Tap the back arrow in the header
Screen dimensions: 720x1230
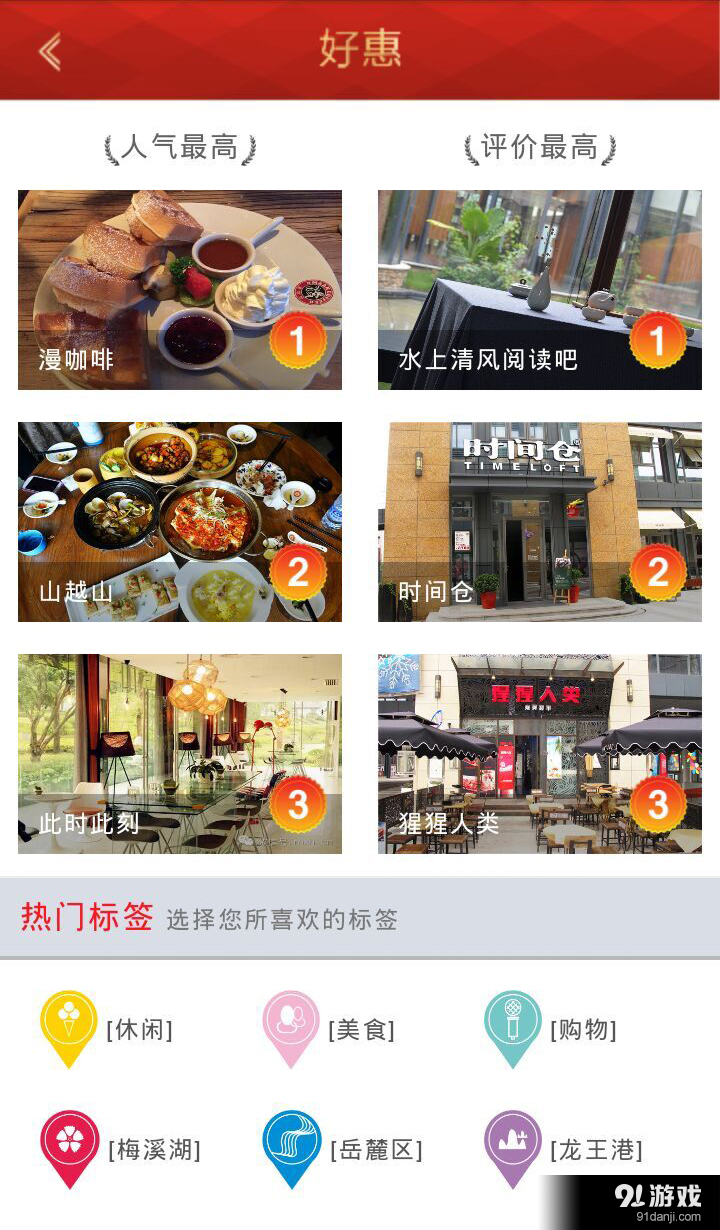[48, 50]
